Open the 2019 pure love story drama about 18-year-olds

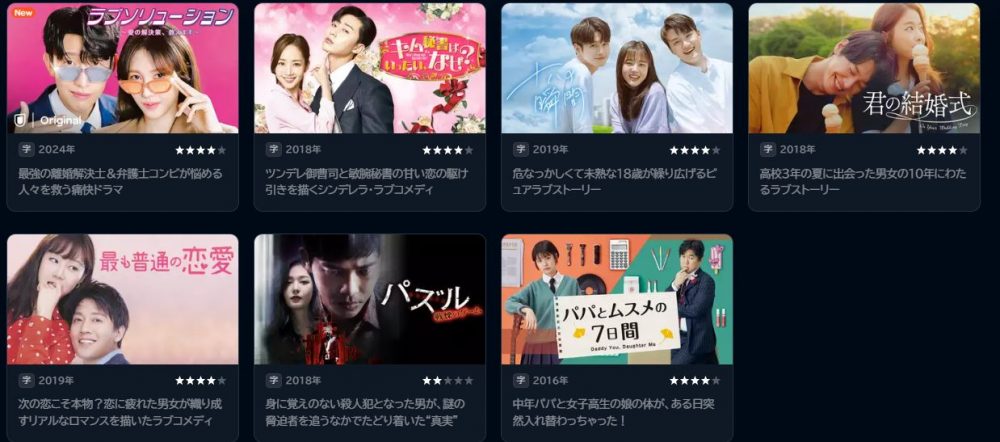pyautogui.click(x=616, y=70)
